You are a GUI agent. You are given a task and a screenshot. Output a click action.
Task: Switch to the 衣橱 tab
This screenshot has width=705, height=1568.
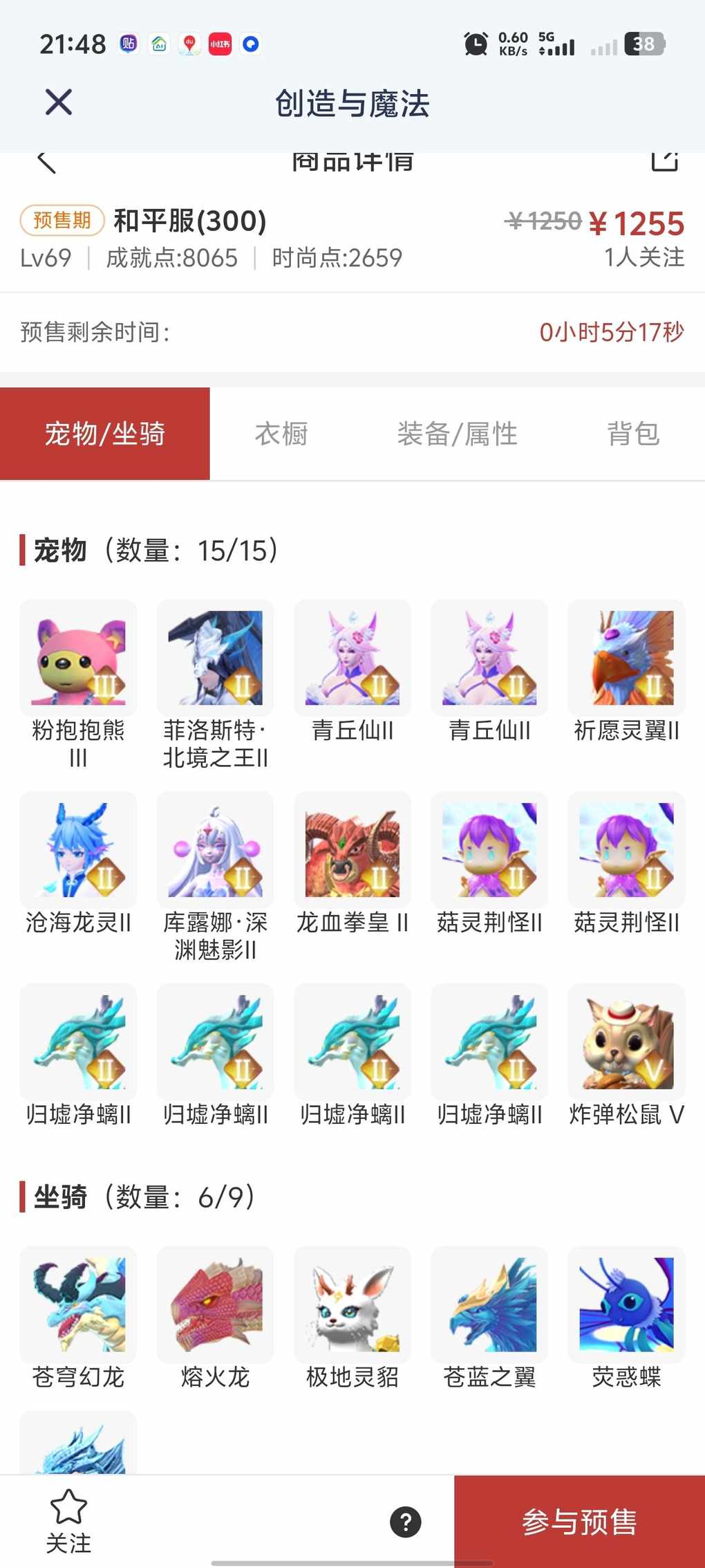[281, 434]
